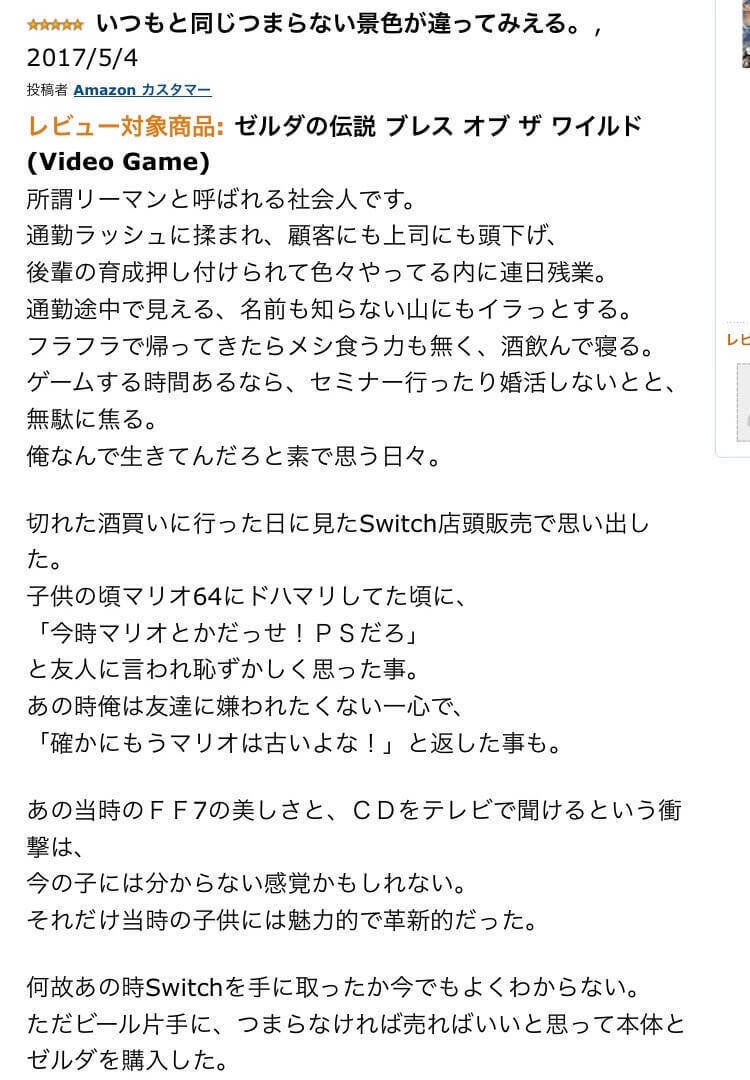Open the Amazon カスタマー reviewer profile link
Screen dimensions: 750x1080
(x=142, y=90)
